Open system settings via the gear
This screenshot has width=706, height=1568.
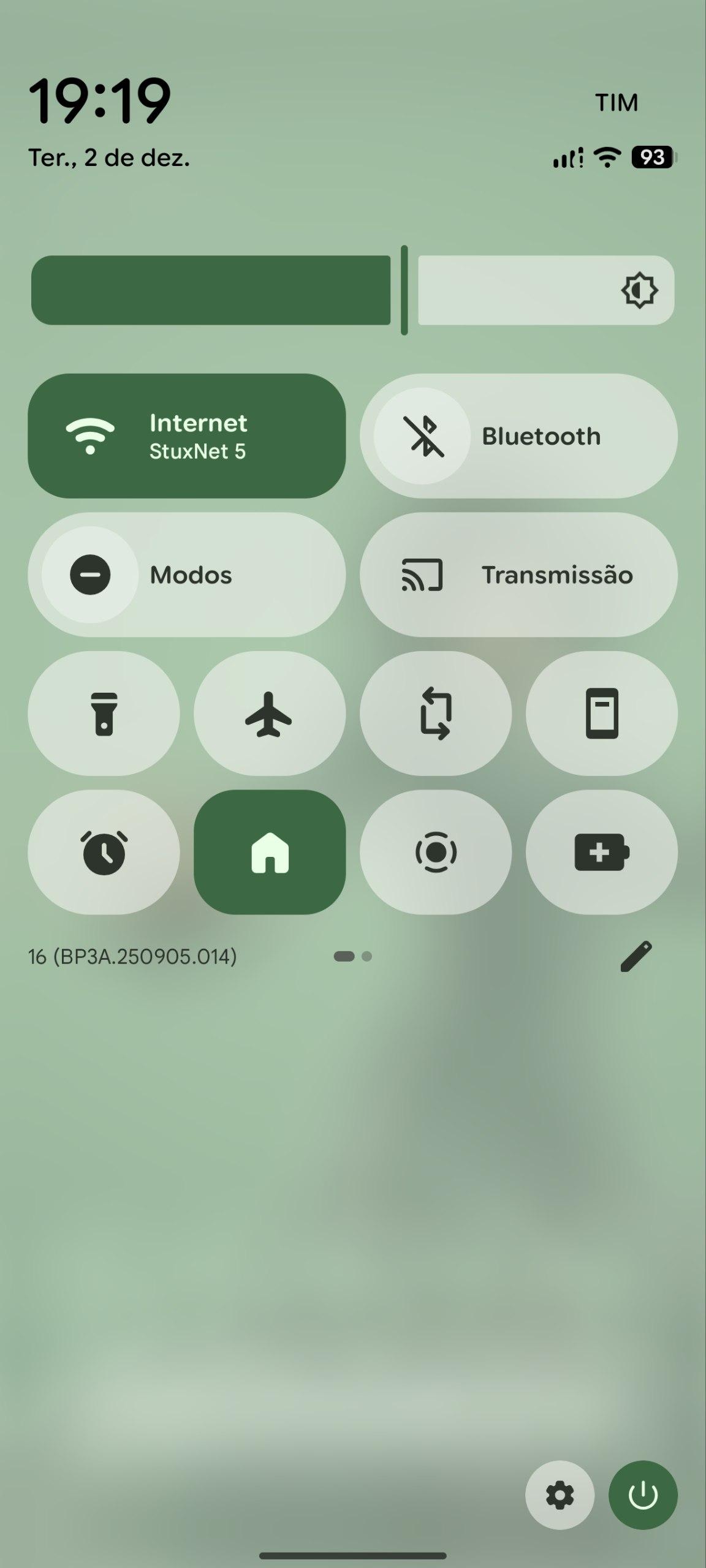pyautogui.click(x=560, y=1495)
